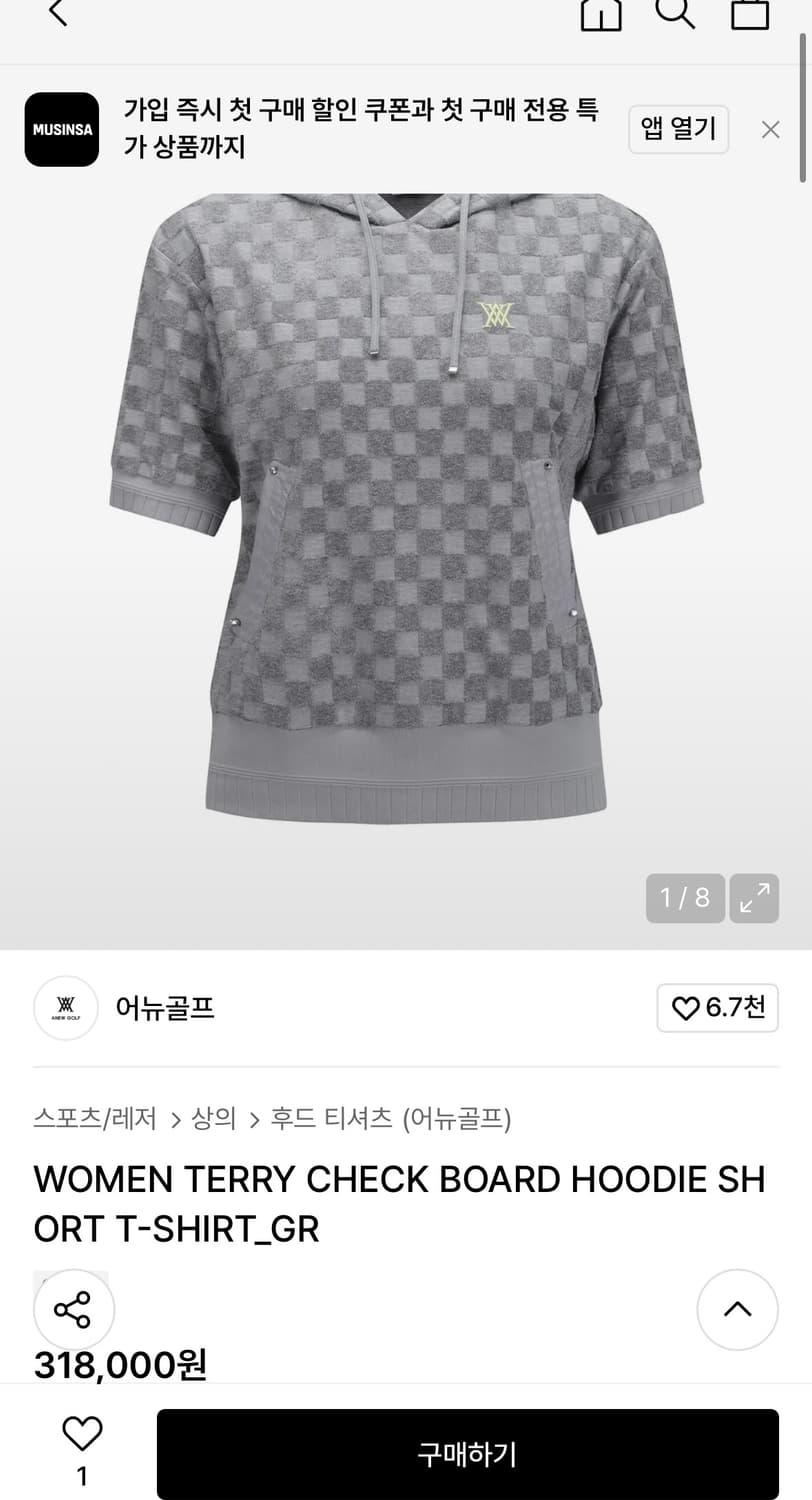Go to the home icon
Screen dimensions: 812x1500
pyautogui.click(x=601, y=15)
